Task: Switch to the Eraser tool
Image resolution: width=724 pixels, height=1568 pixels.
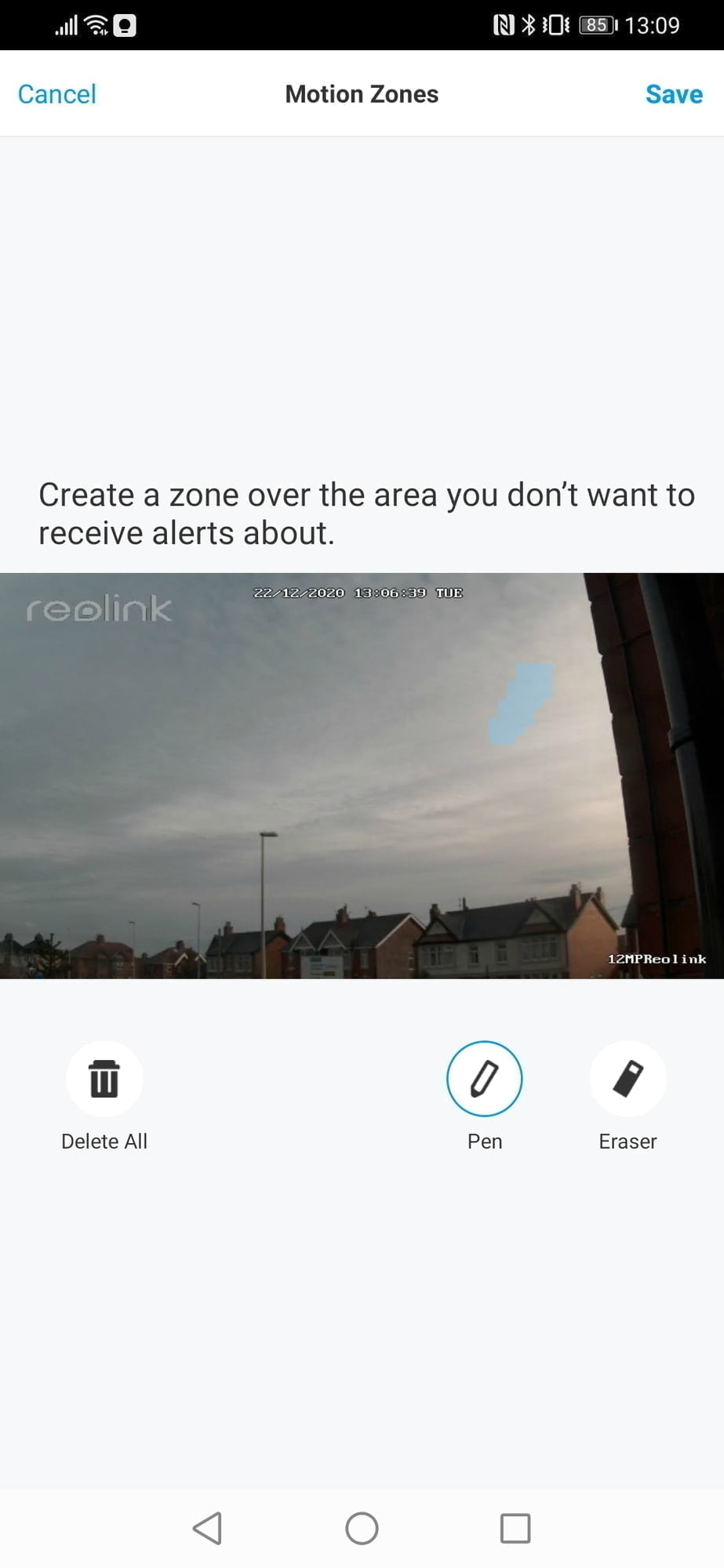Action: coord(628,1079)
